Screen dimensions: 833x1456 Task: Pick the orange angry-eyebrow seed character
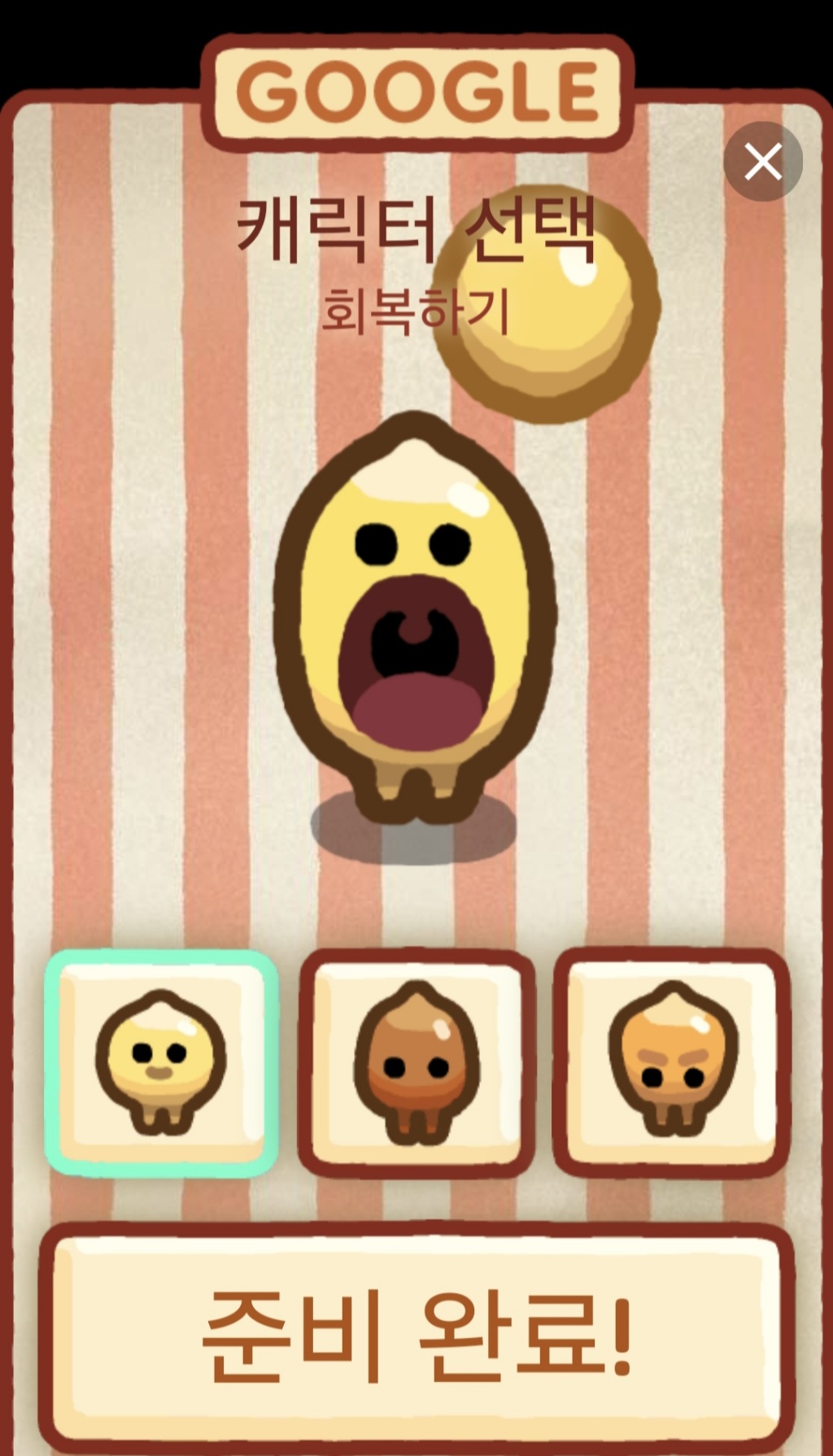click(x=672, y=1062)
